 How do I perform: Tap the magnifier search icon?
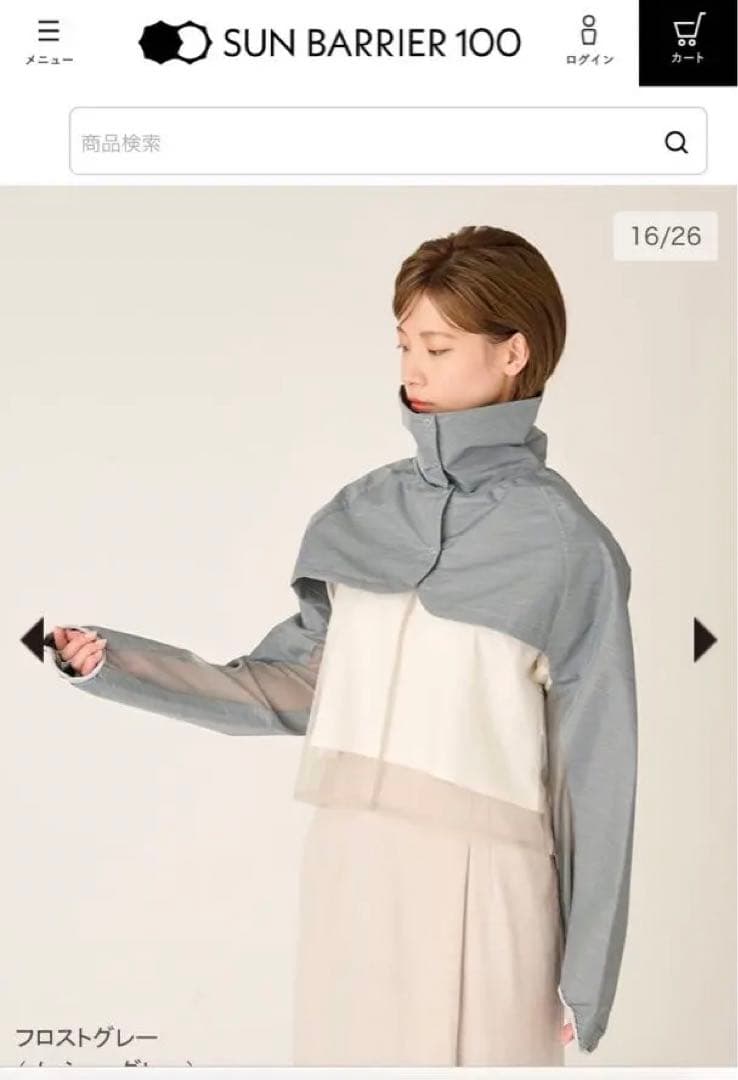tap(677, 143)
